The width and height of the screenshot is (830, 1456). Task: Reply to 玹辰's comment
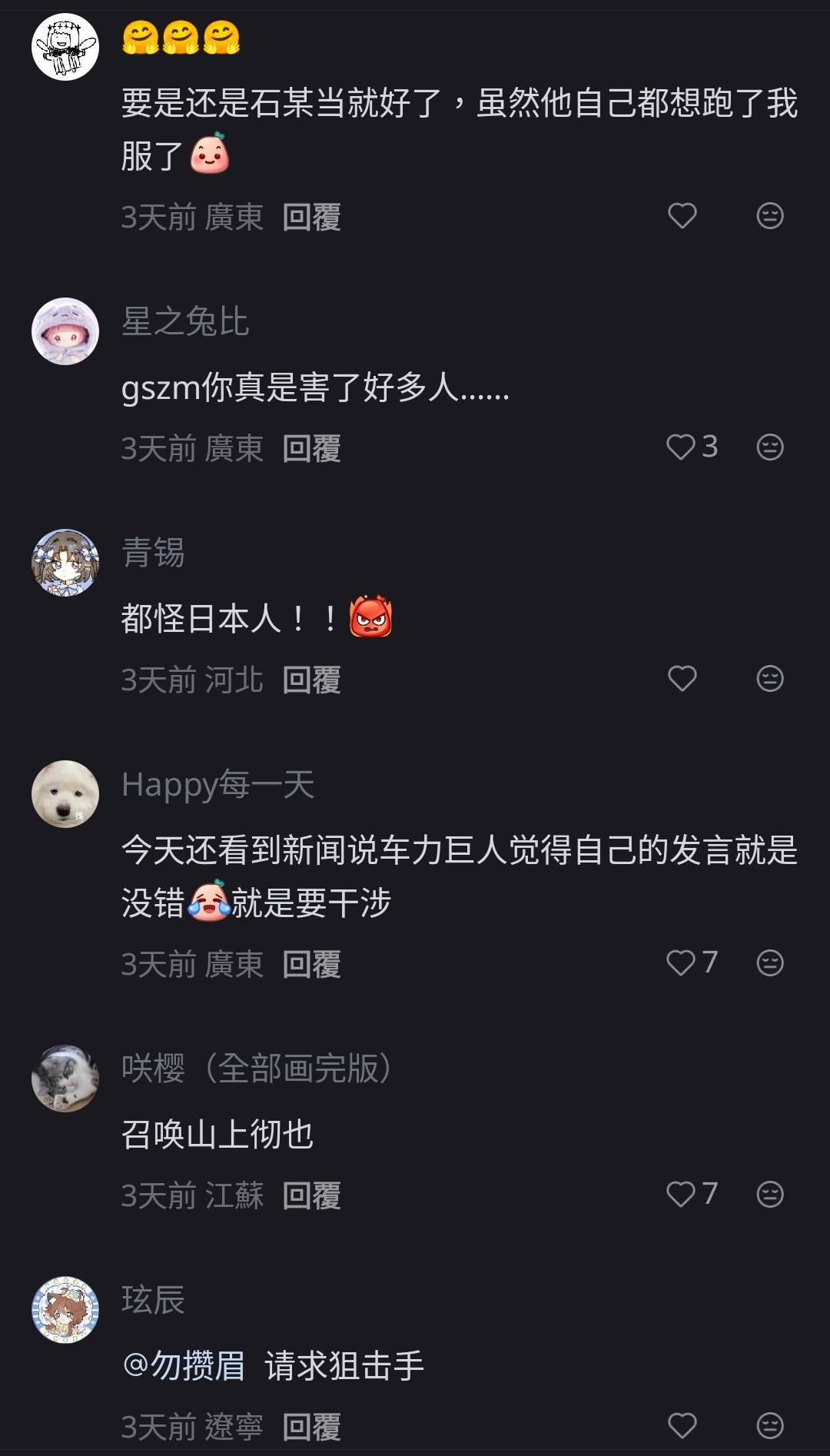[x=311, y=1427]
